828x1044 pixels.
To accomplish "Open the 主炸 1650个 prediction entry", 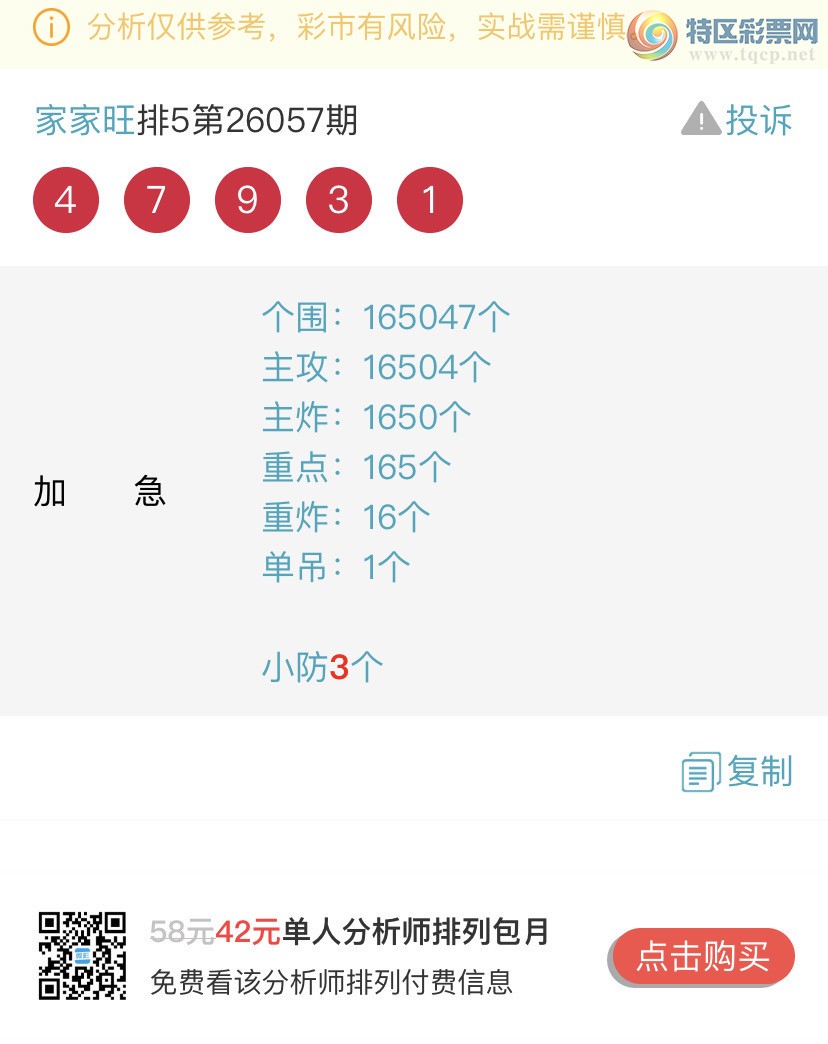I will point(366,416).
